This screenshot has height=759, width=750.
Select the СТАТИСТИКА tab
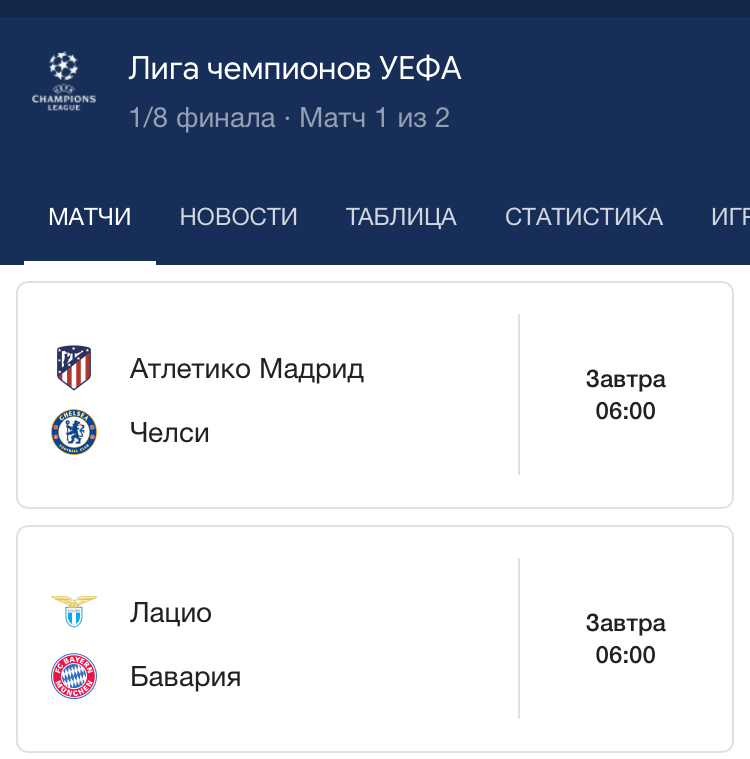[x=583, y=217]
